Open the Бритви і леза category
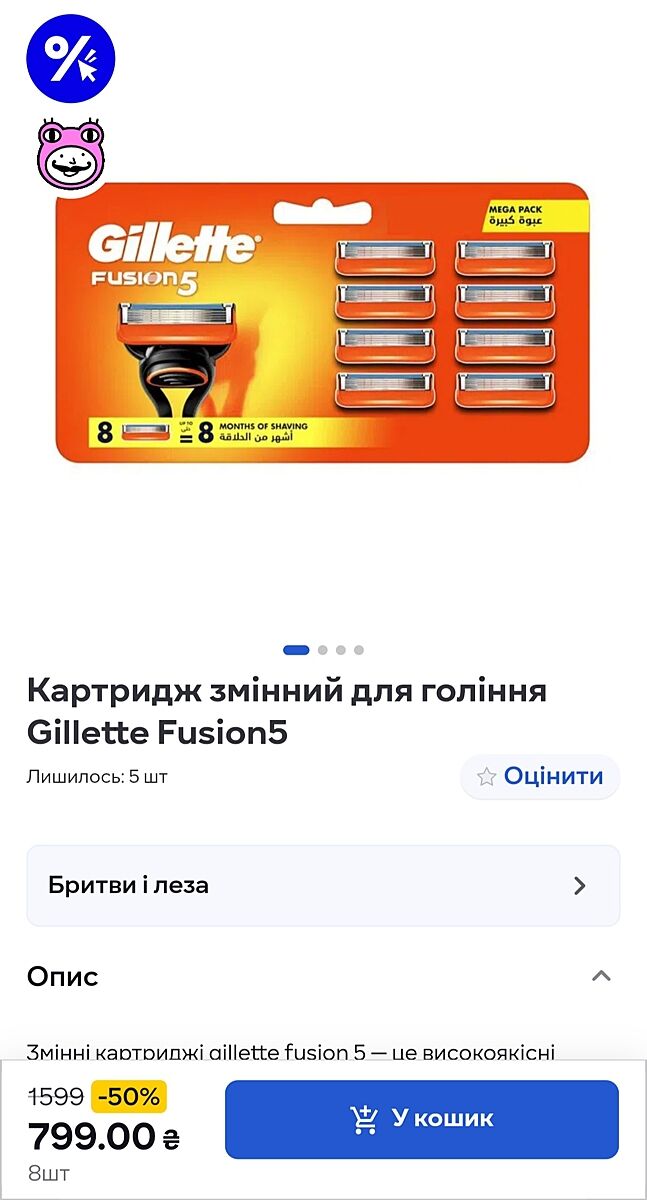The width and height of the screenshot is (647, 1200). point(323,885)
